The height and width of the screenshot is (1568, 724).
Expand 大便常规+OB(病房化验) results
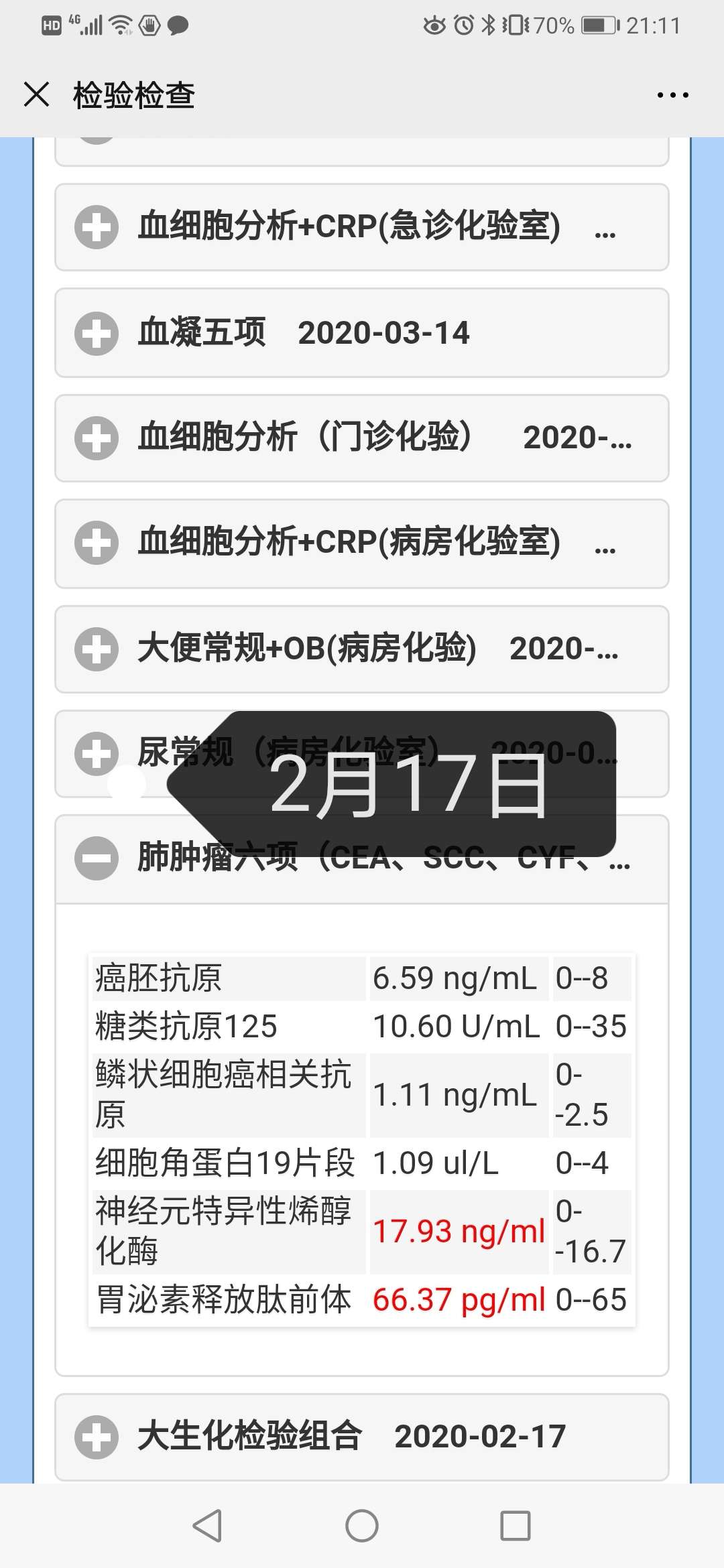point(97,649)
